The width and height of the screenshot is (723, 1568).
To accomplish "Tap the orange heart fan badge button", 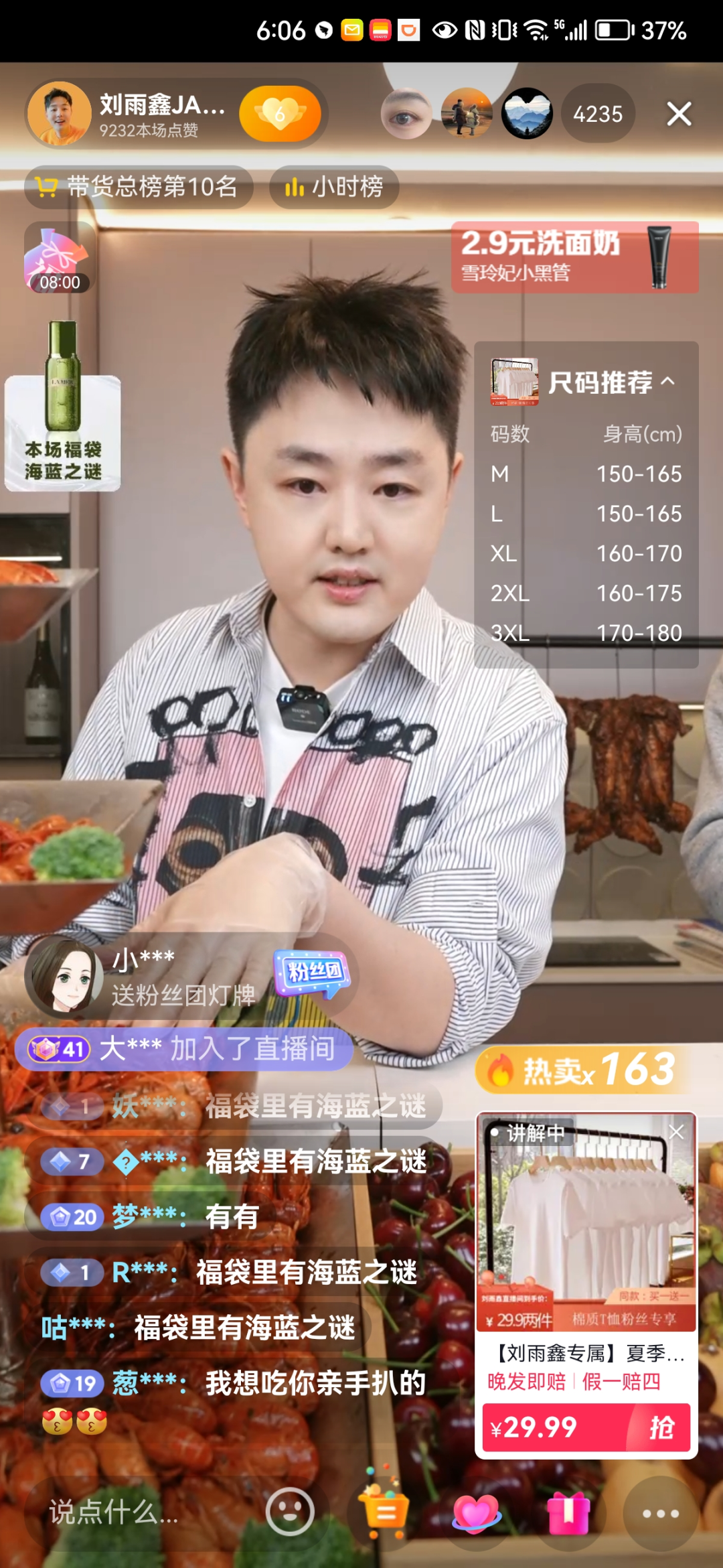I will click(x=279, y=114).
